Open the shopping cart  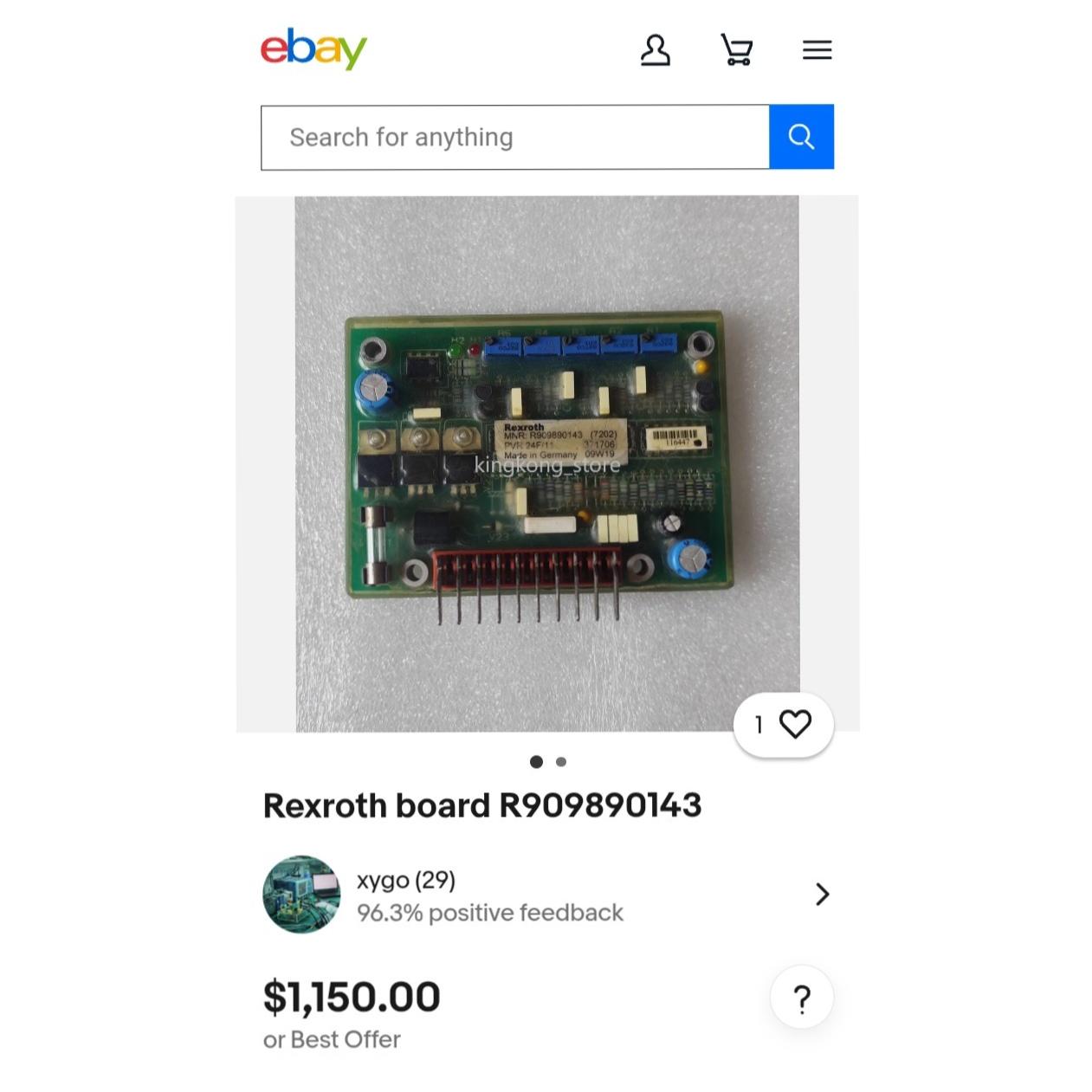point(736,50)
